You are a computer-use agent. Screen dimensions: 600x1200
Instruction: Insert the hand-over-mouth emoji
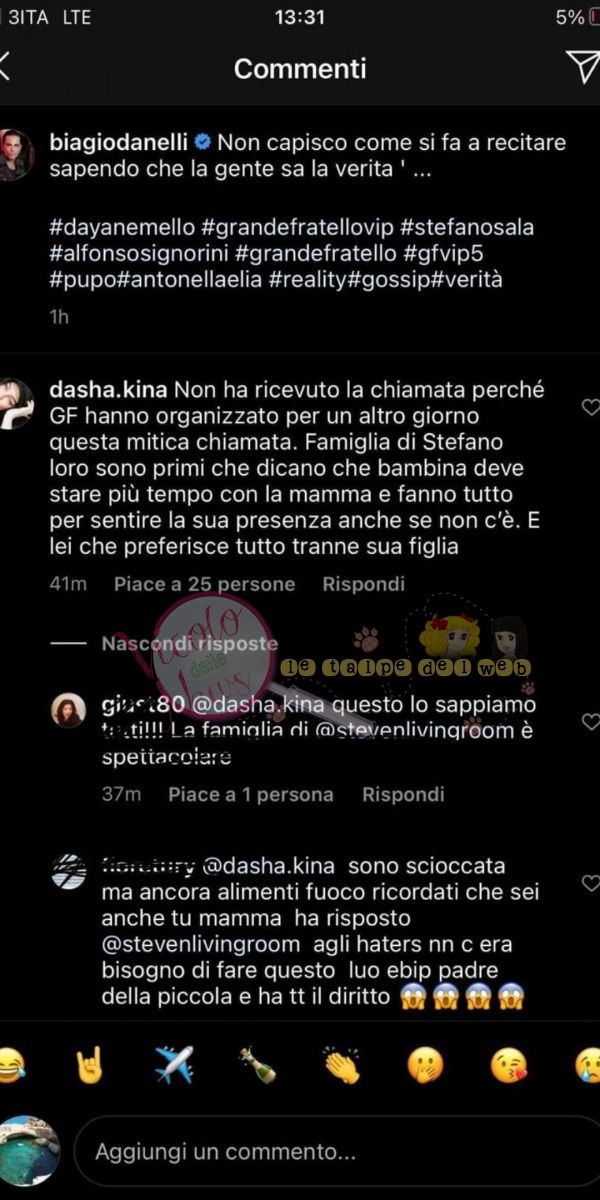(x=426, y=1066)
